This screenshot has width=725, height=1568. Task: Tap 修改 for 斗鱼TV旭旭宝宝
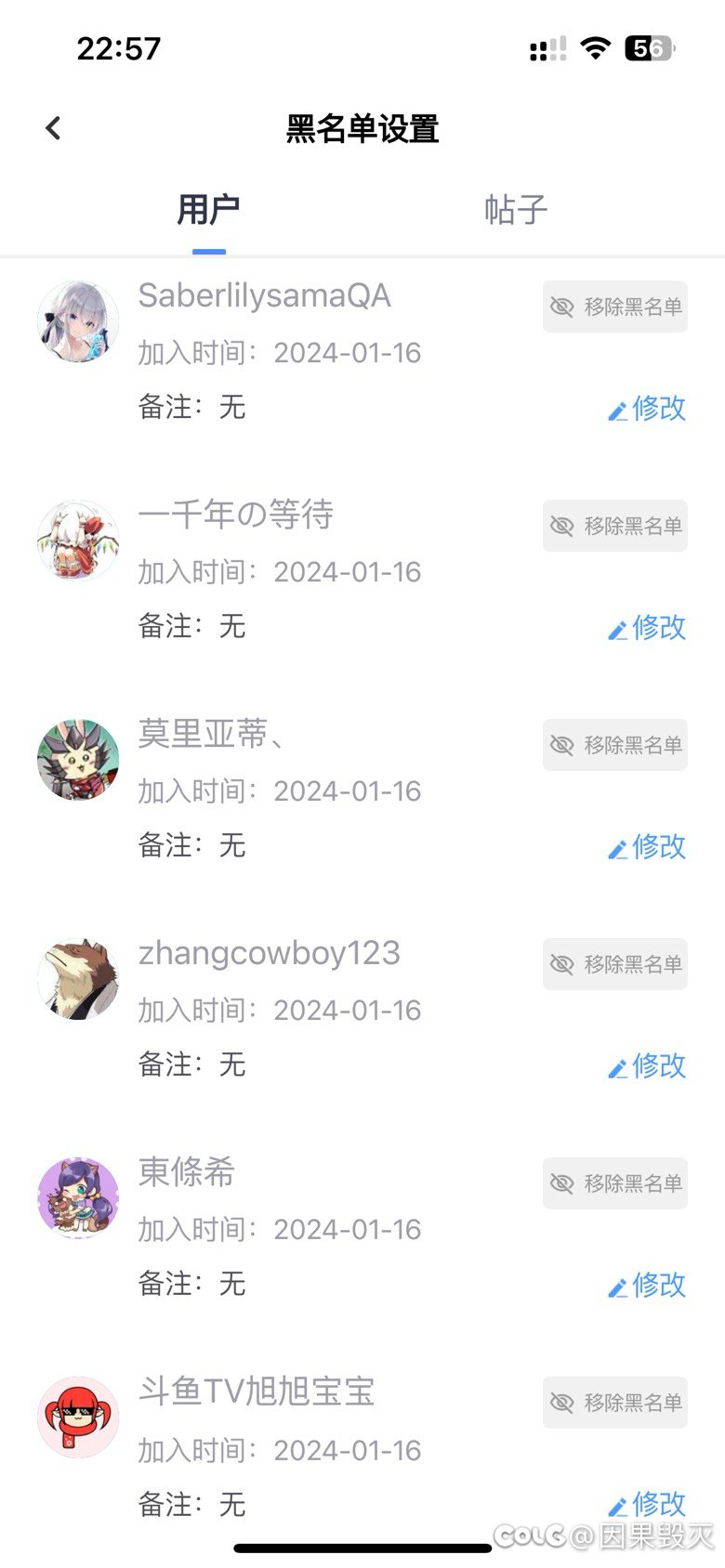point(647,1504)
